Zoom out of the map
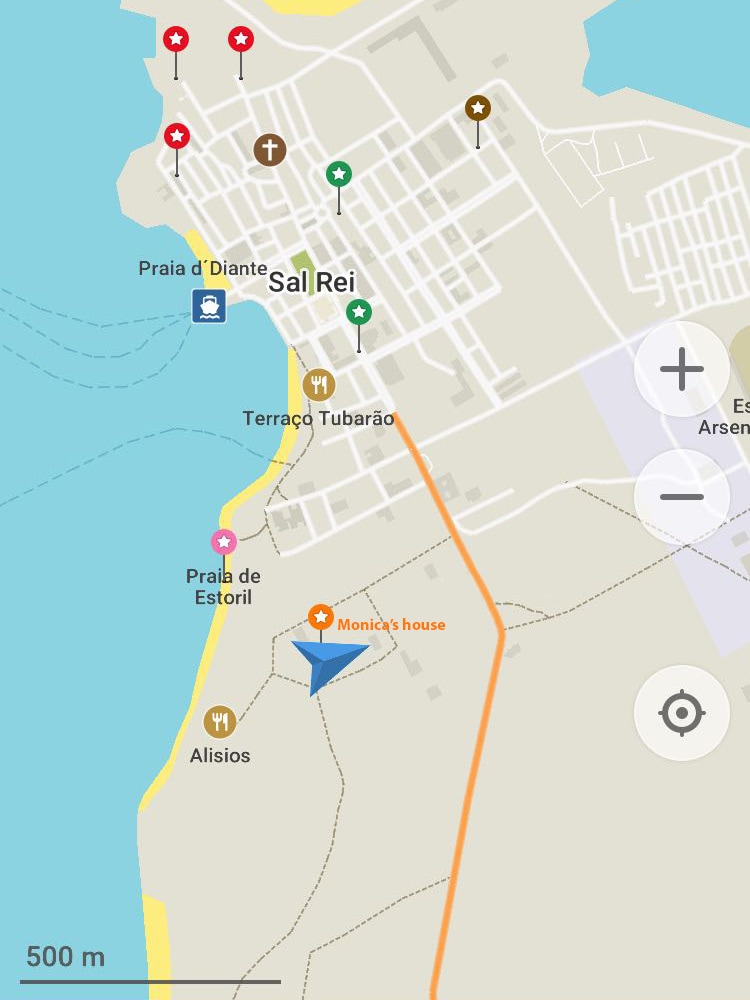Image resolution: width=750 pixels, height=1000 pixels. [682, 497]
